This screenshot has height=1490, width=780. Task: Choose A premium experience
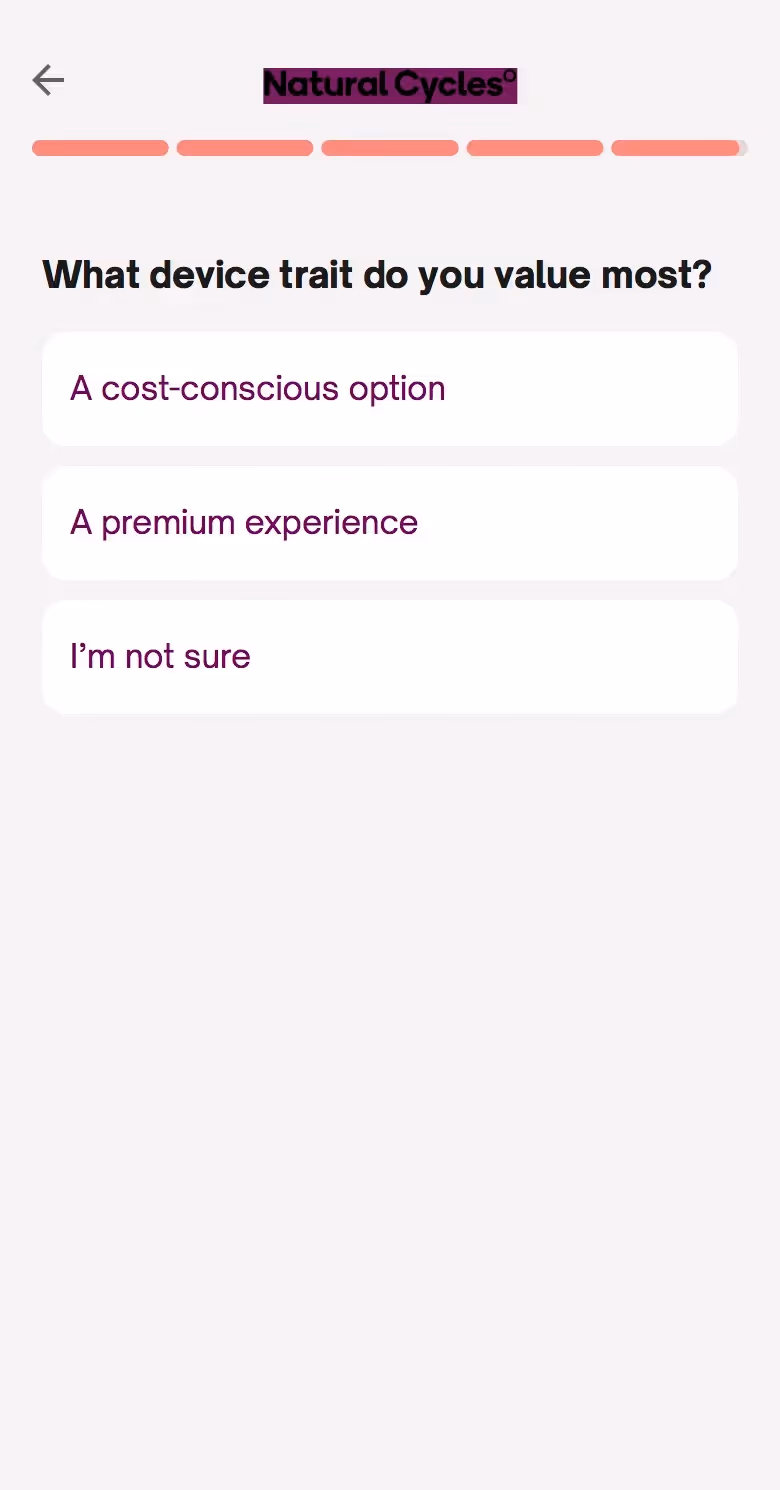tap(390, 523)
